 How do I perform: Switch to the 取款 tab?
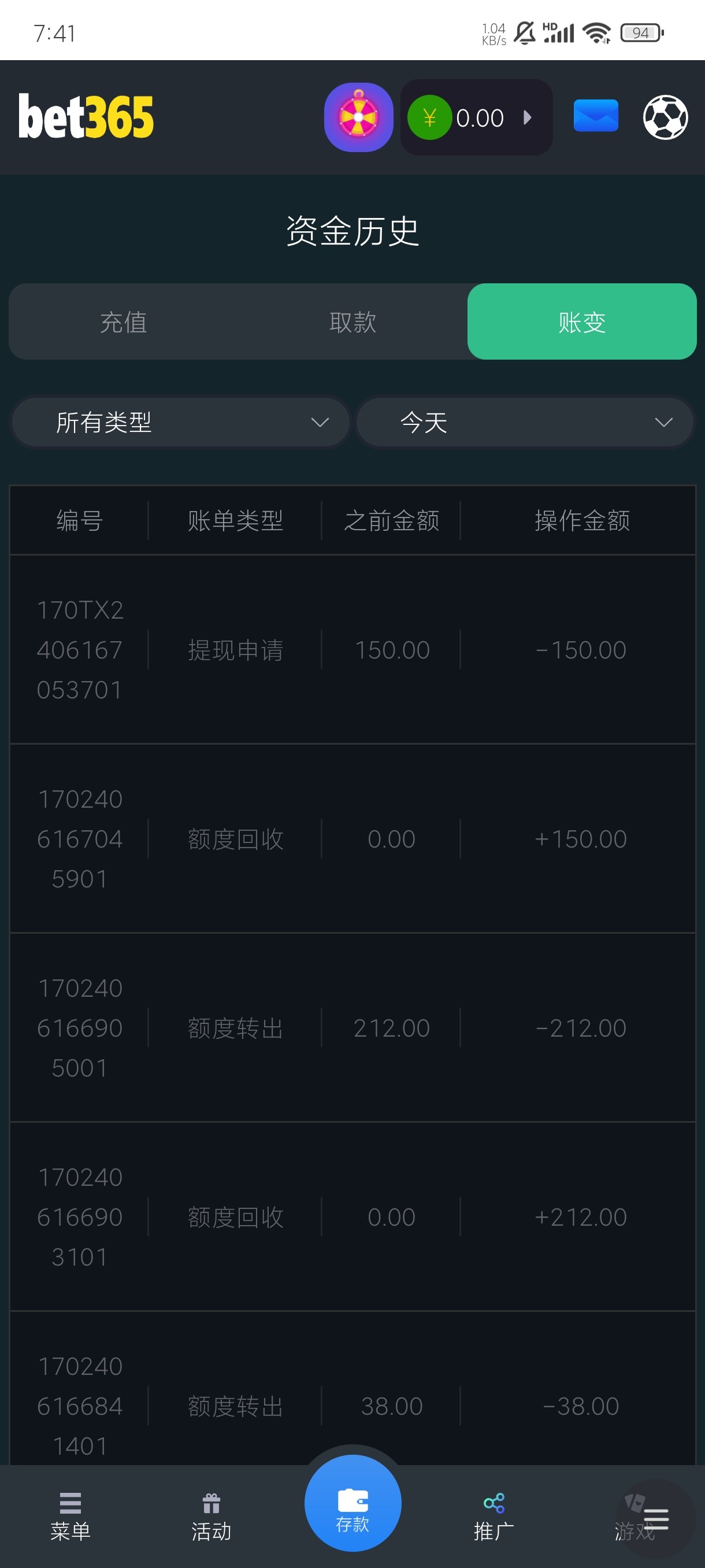[353, 322]
